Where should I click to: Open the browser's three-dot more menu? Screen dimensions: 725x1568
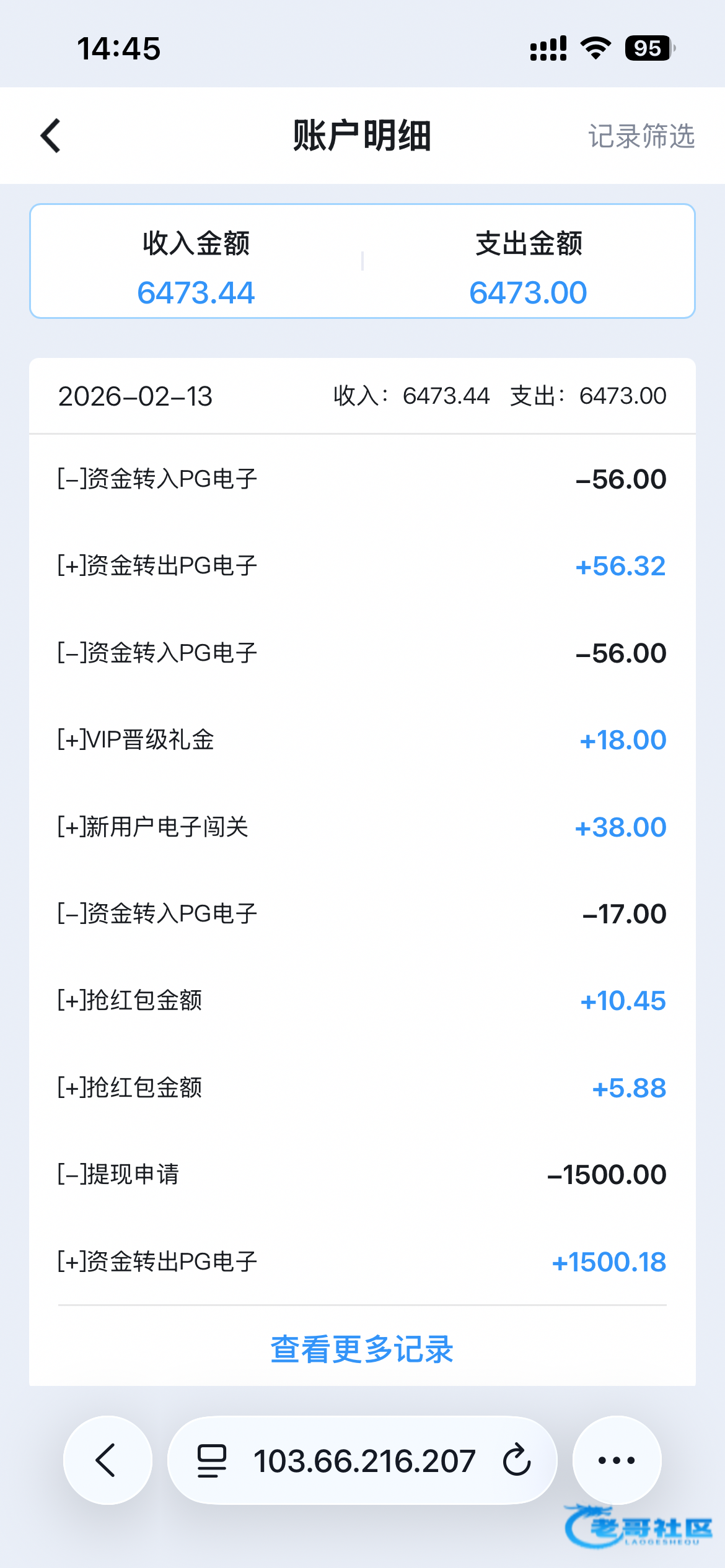[617, 1460]
